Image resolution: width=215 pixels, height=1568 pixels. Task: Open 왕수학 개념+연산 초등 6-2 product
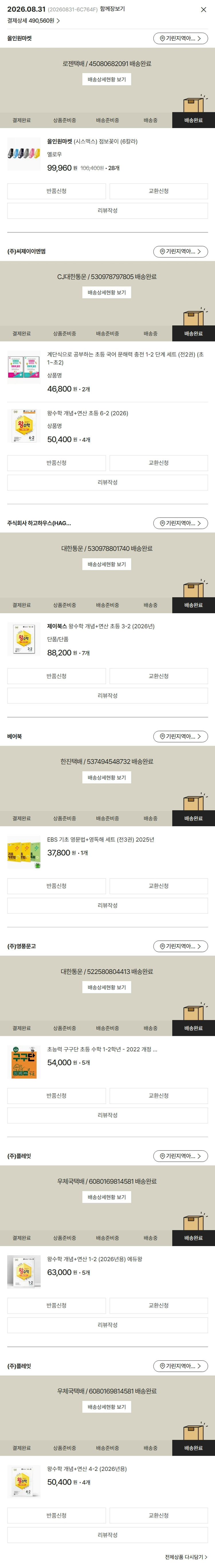(88, 413)
